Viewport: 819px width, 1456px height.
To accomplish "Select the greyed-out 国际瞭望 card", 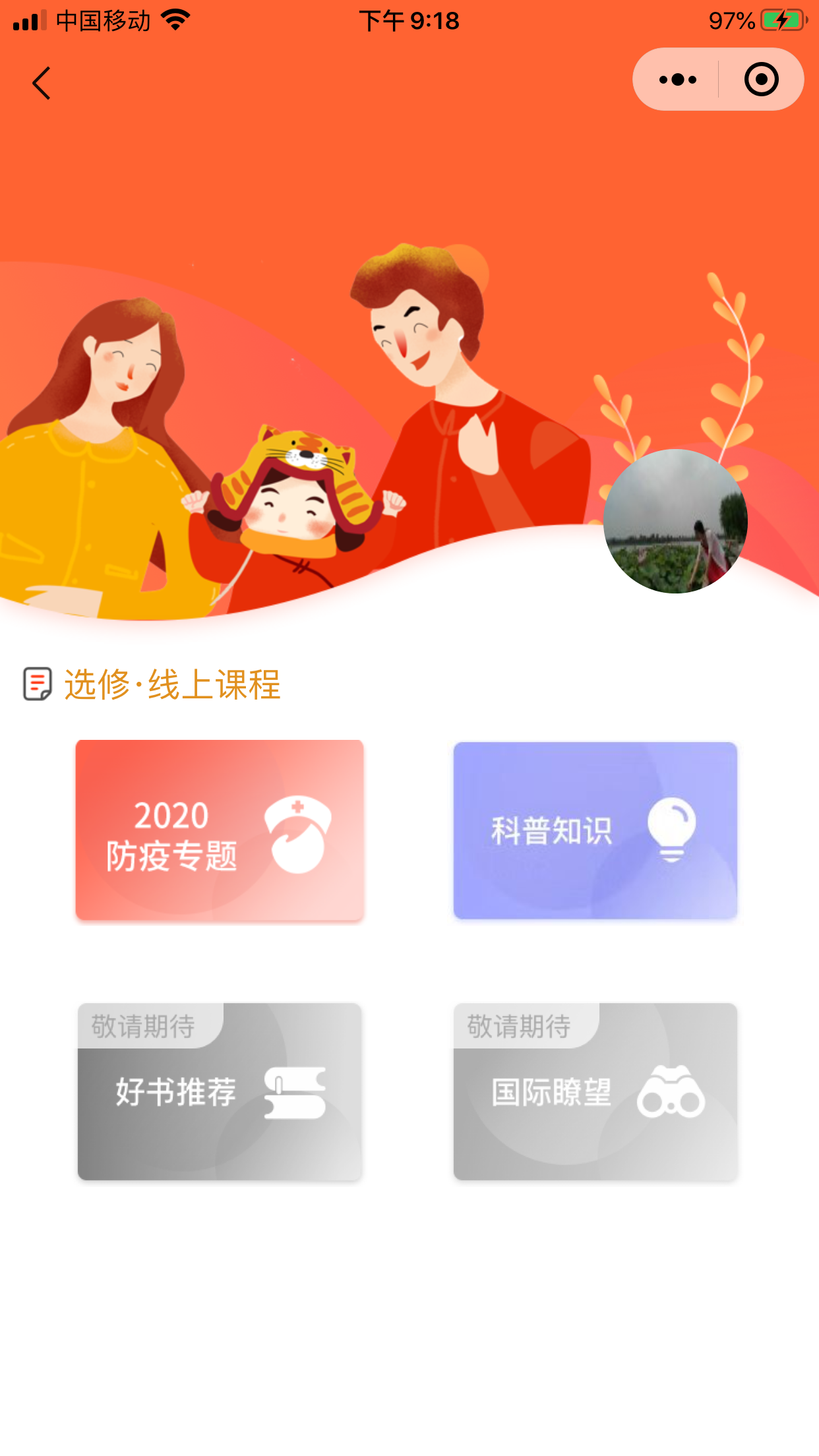I will pyautogui.click(x=595, y=1091).
